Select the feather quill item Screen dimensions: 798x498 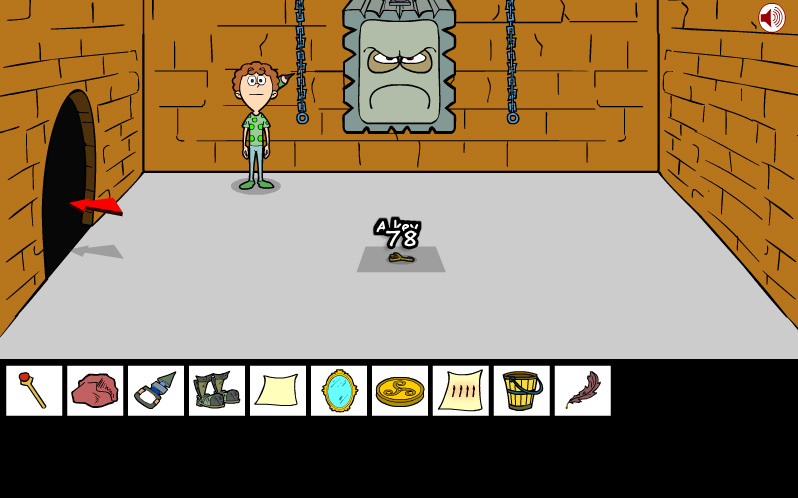tap(582, 391)
